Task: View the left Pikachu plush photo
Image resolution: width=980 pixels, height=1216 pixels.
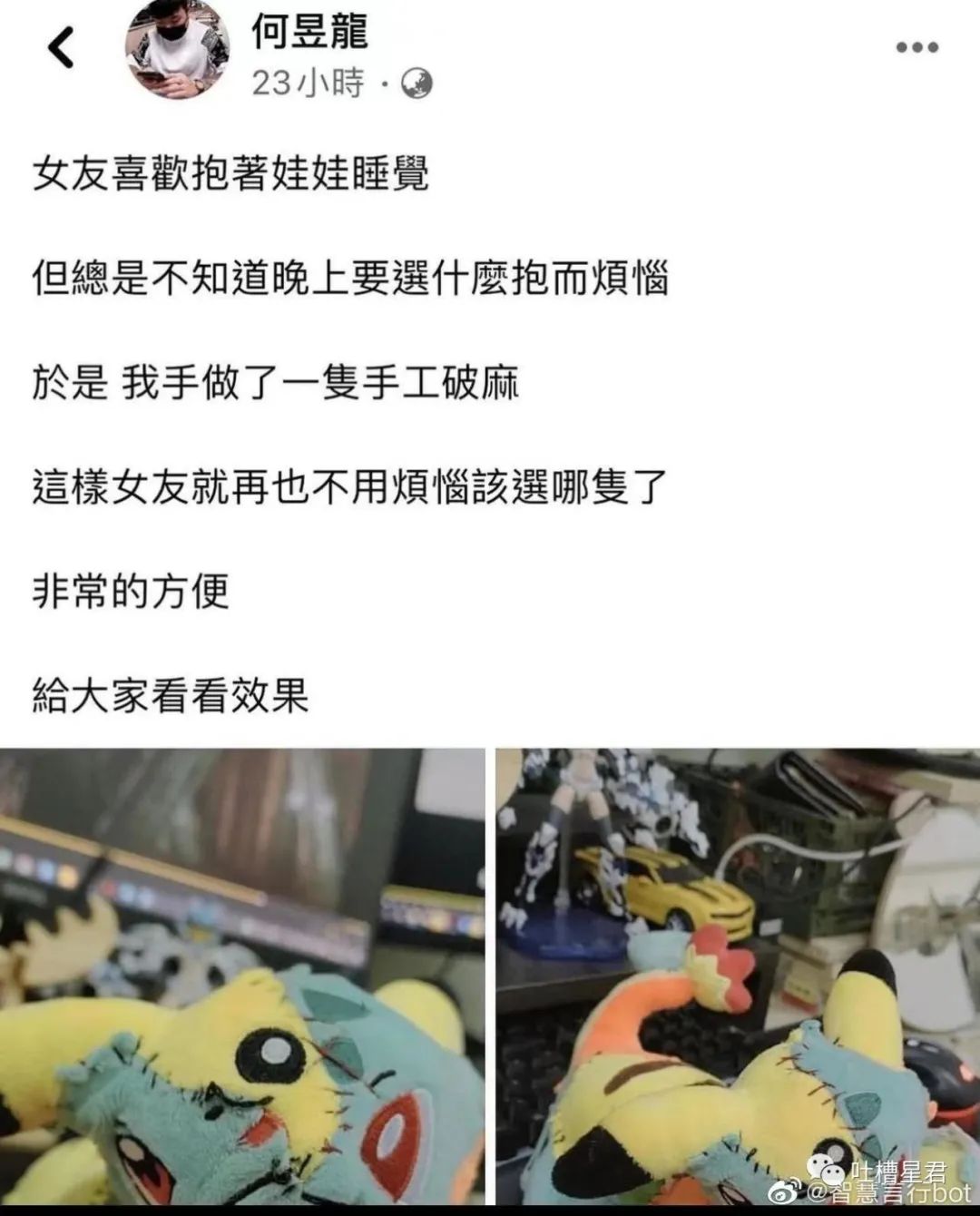Action: tap(242, 976)
